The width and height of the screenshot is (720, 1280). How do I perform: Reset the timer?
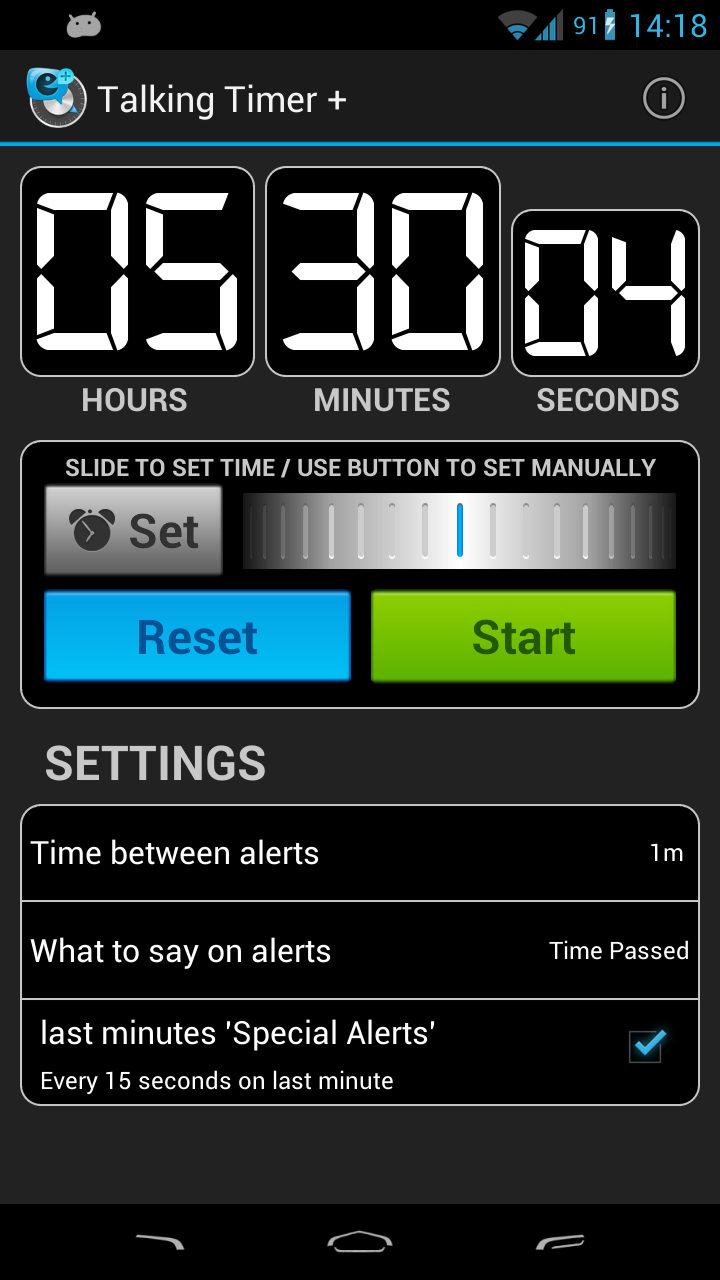pos(198,637)
